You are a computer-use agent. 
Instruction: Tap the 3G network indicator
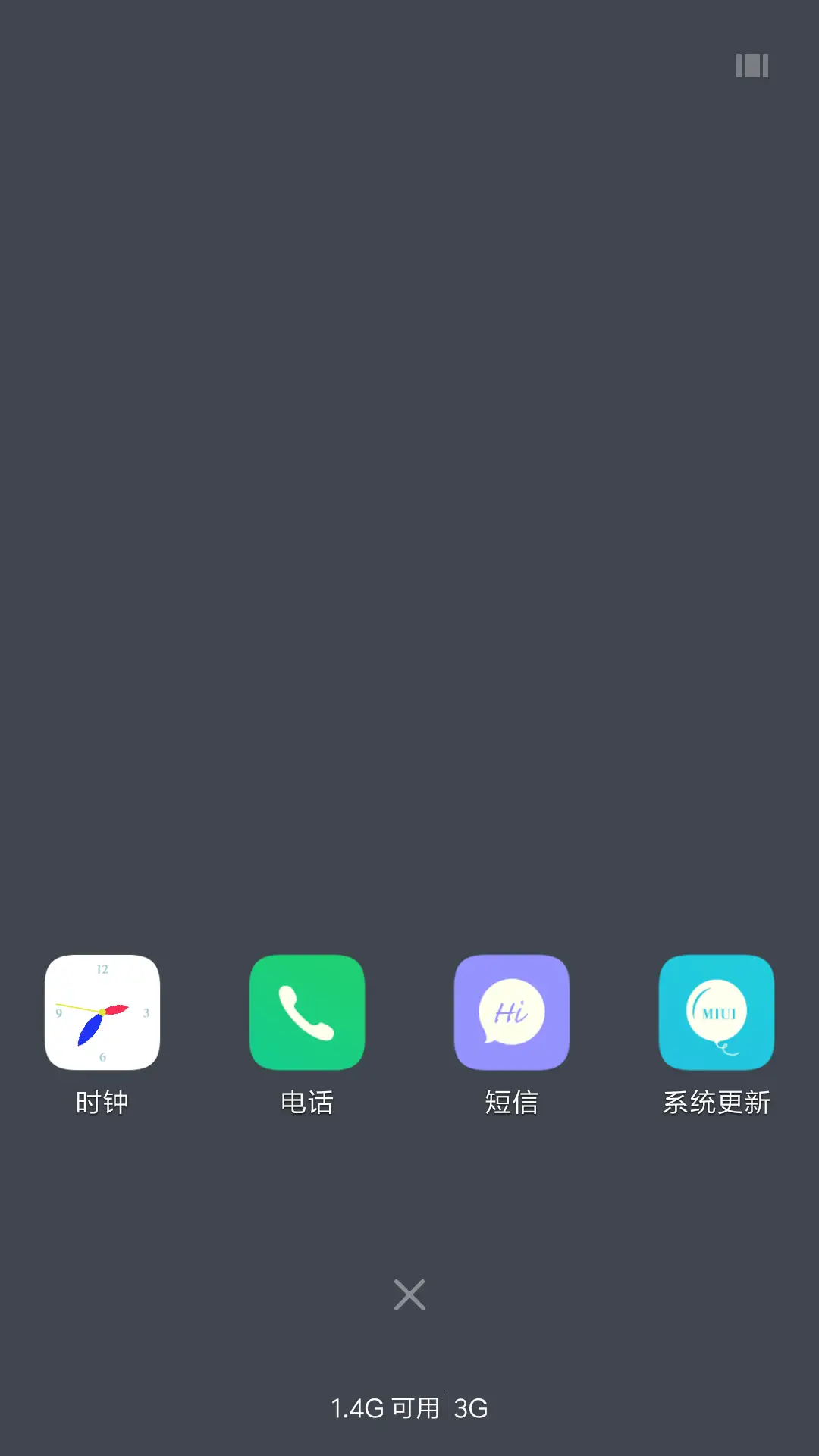pos(469,1408)
